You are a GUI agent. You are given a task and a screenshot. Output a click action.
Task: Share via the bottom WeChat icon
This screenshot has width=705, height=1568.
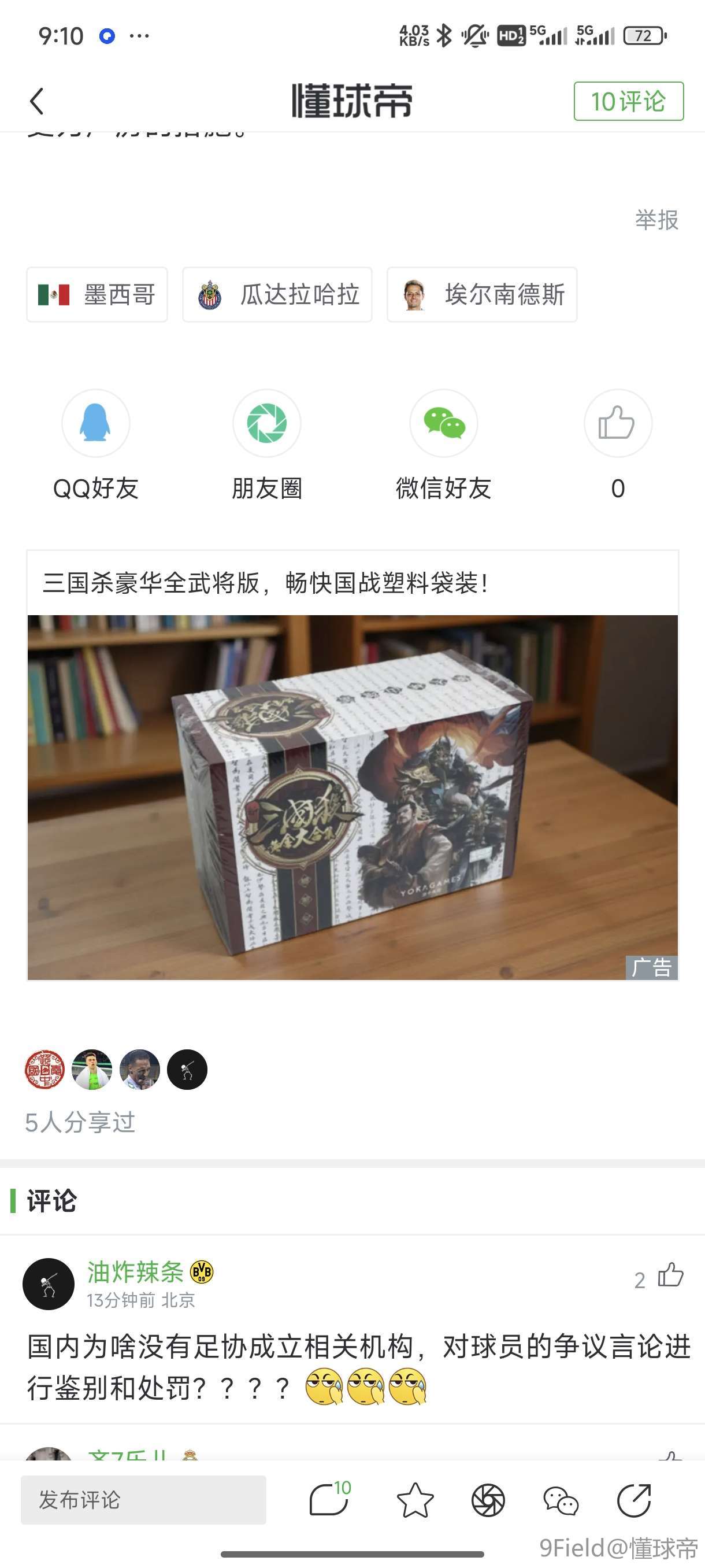[560, 1500]
